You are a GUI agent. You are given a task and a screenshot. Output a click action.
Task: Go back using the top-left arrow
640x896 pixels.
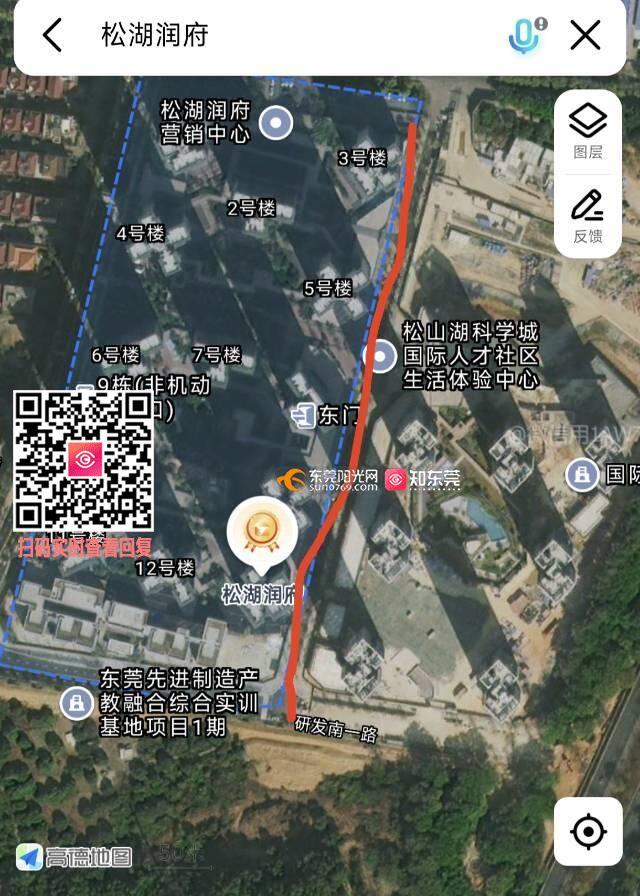tap(52, 36)
